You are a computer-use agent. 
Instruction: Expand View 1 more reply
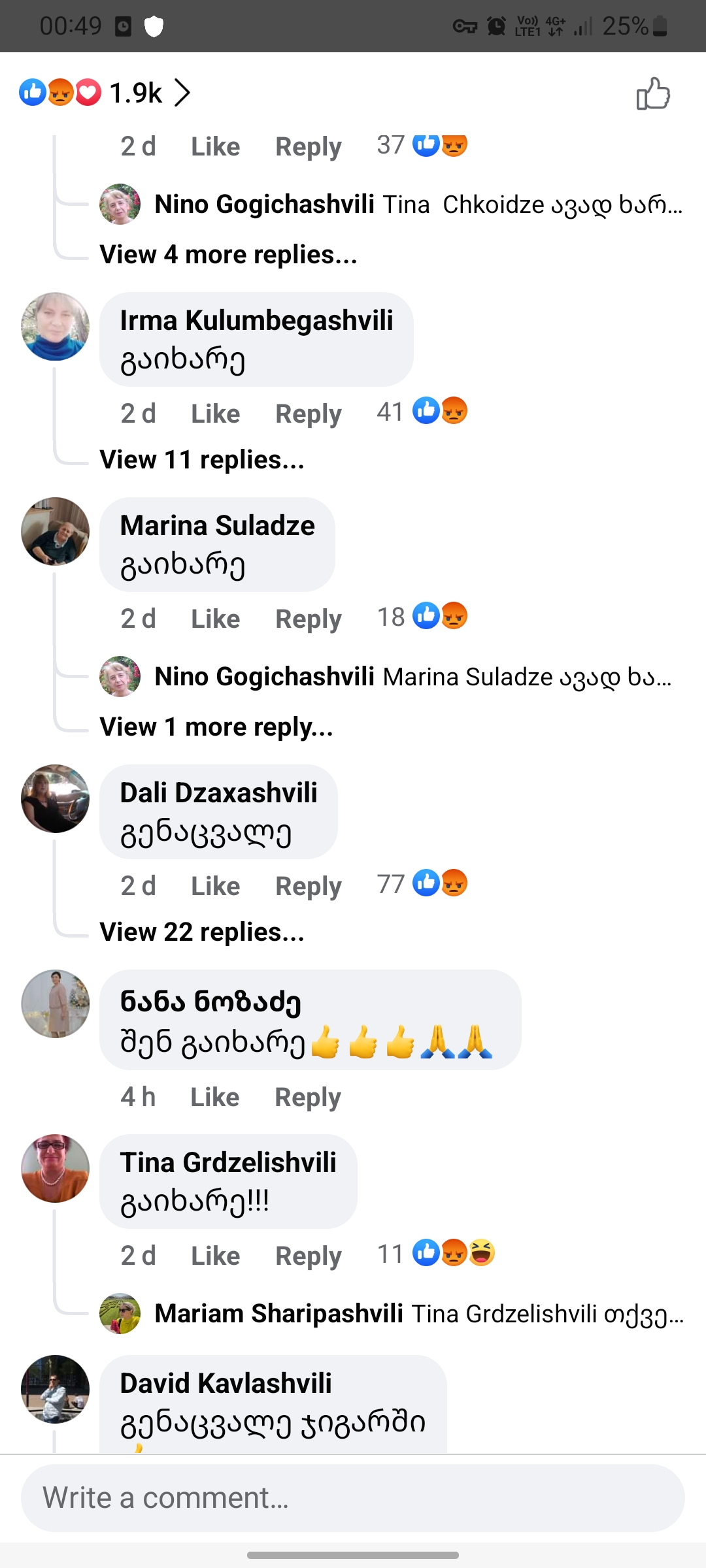(x=216, y=727)
